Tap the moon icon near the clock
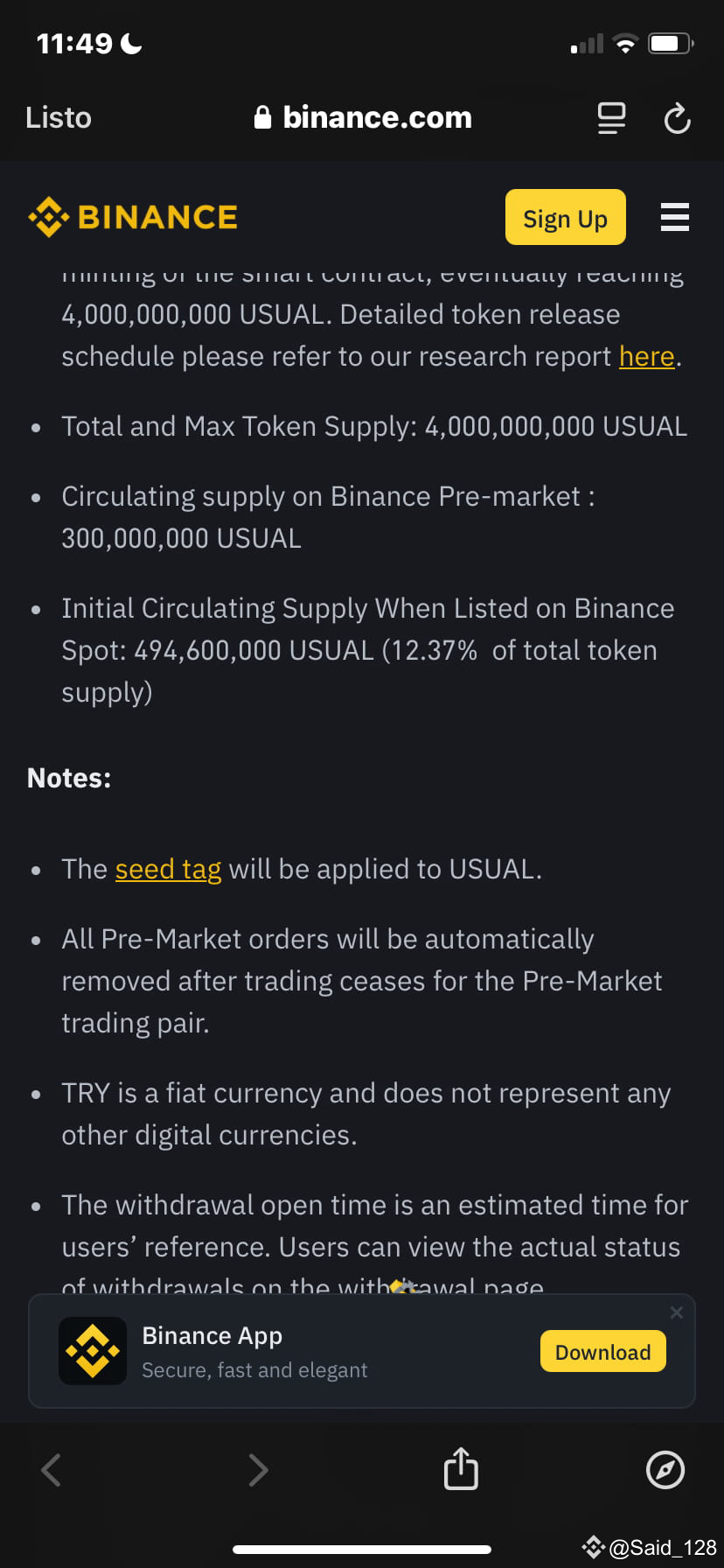 pyautogui.click(x=128, y=41)
